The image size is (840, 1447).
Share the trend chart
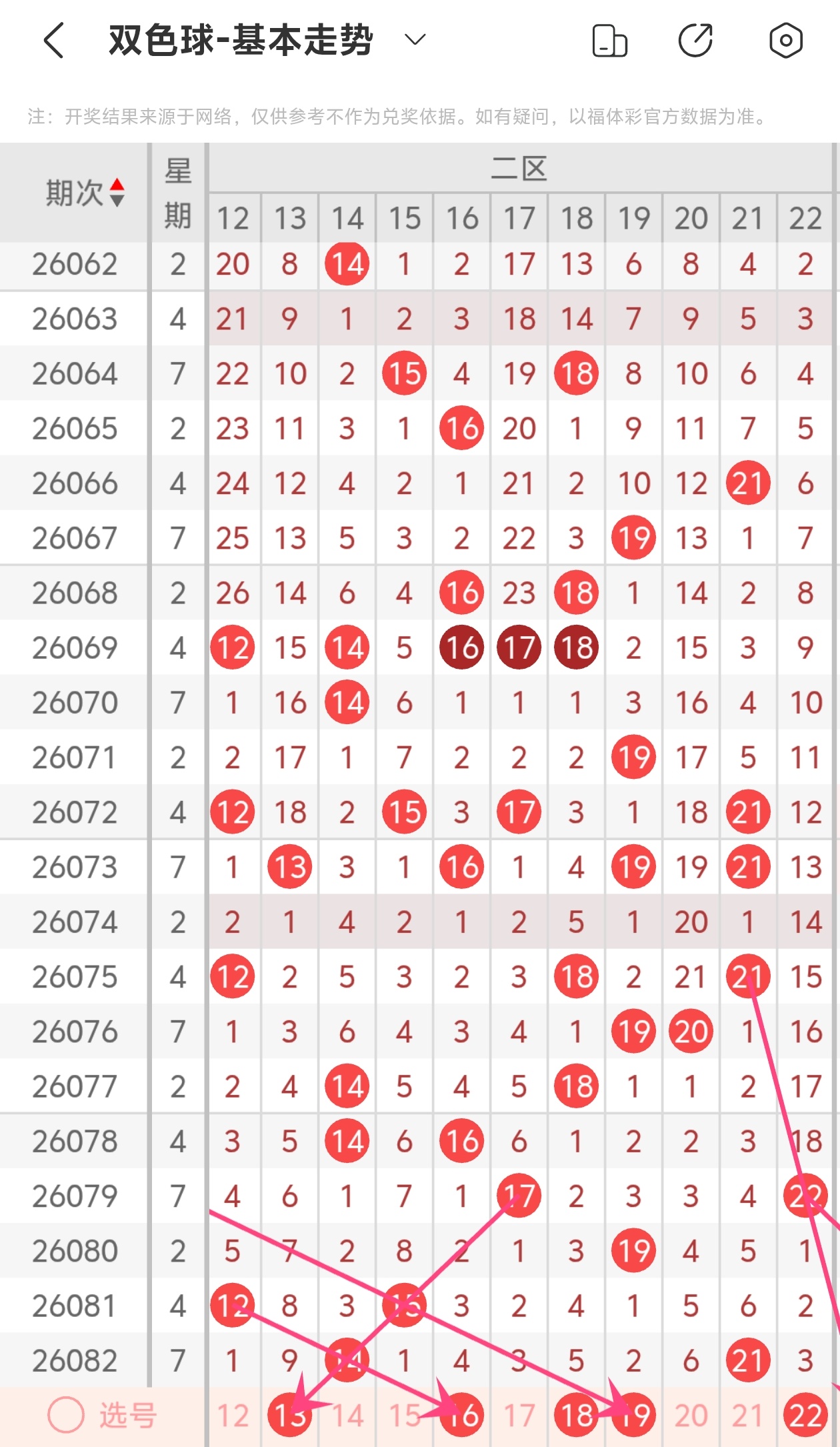click(x=696, y=40)
